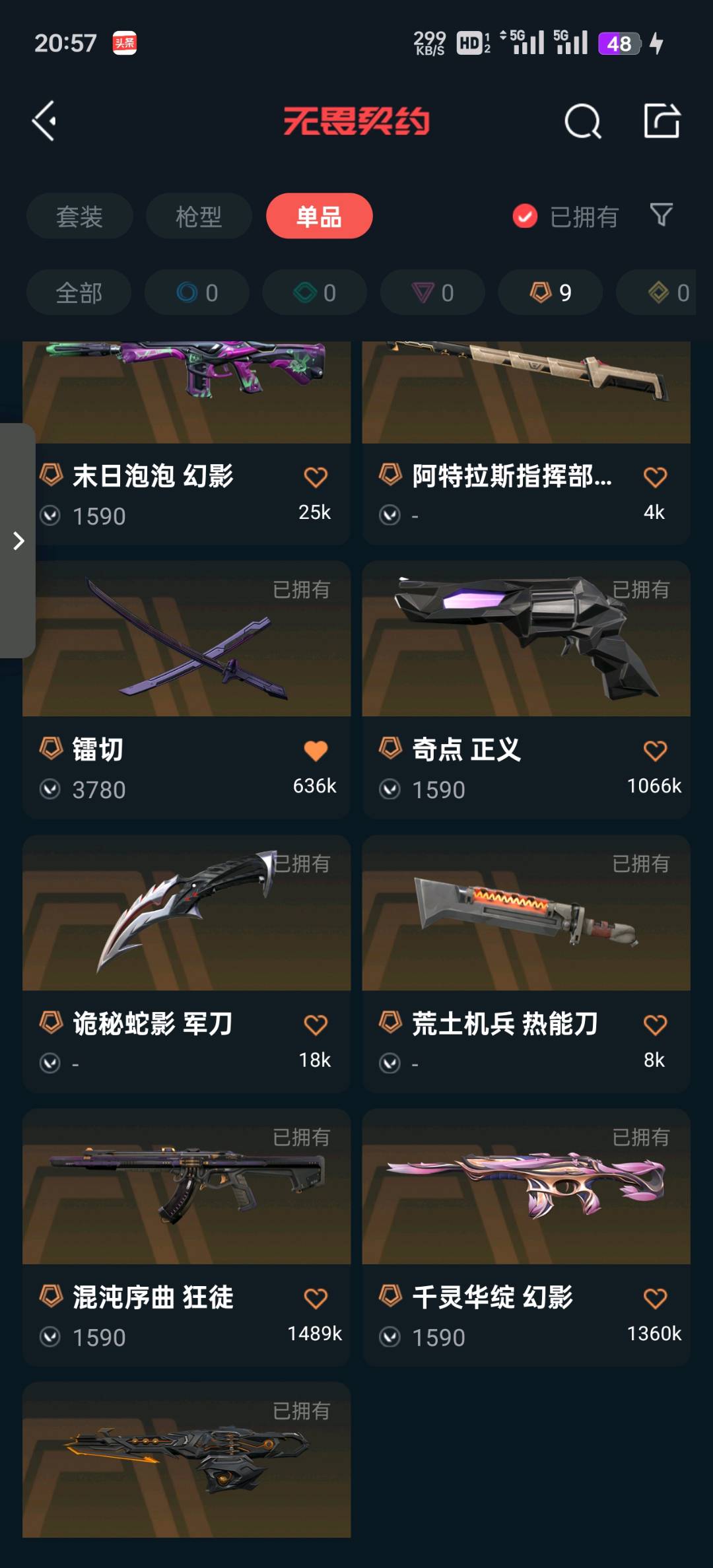The image size is (713, 1568).
Task: Select the orange tier chip showing 9
Action: [550, 292]
